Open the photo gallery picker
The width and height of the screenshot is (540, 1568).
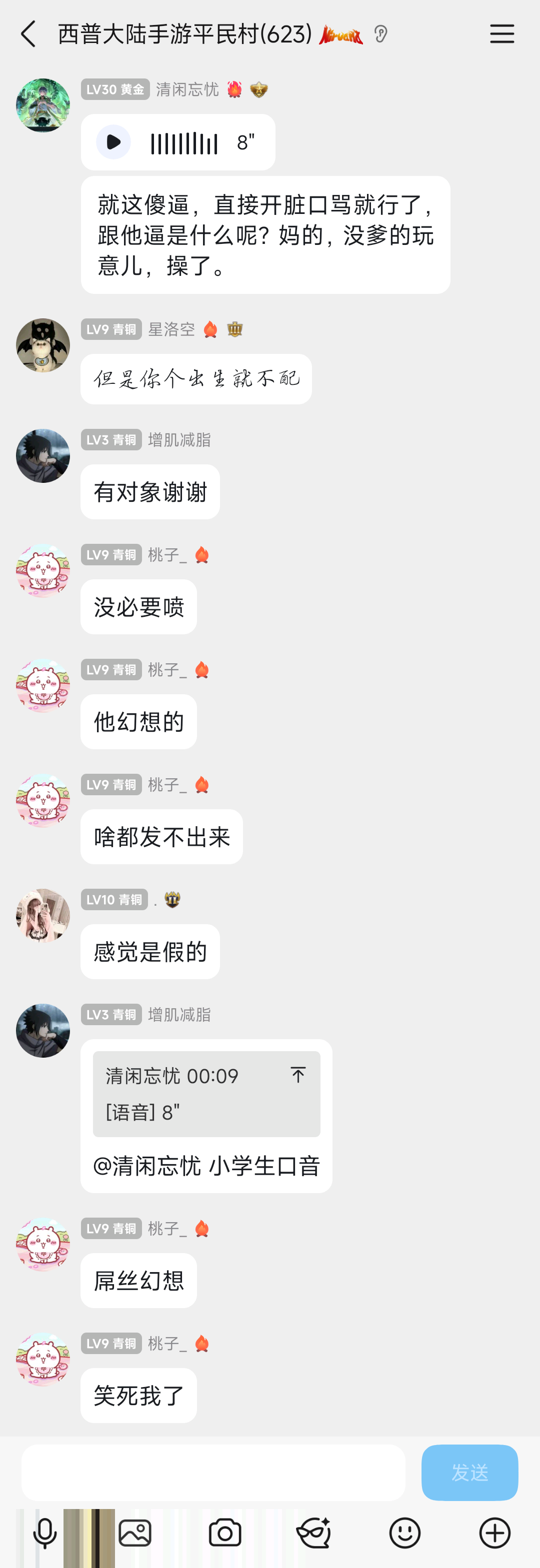tap(135, 1533)
